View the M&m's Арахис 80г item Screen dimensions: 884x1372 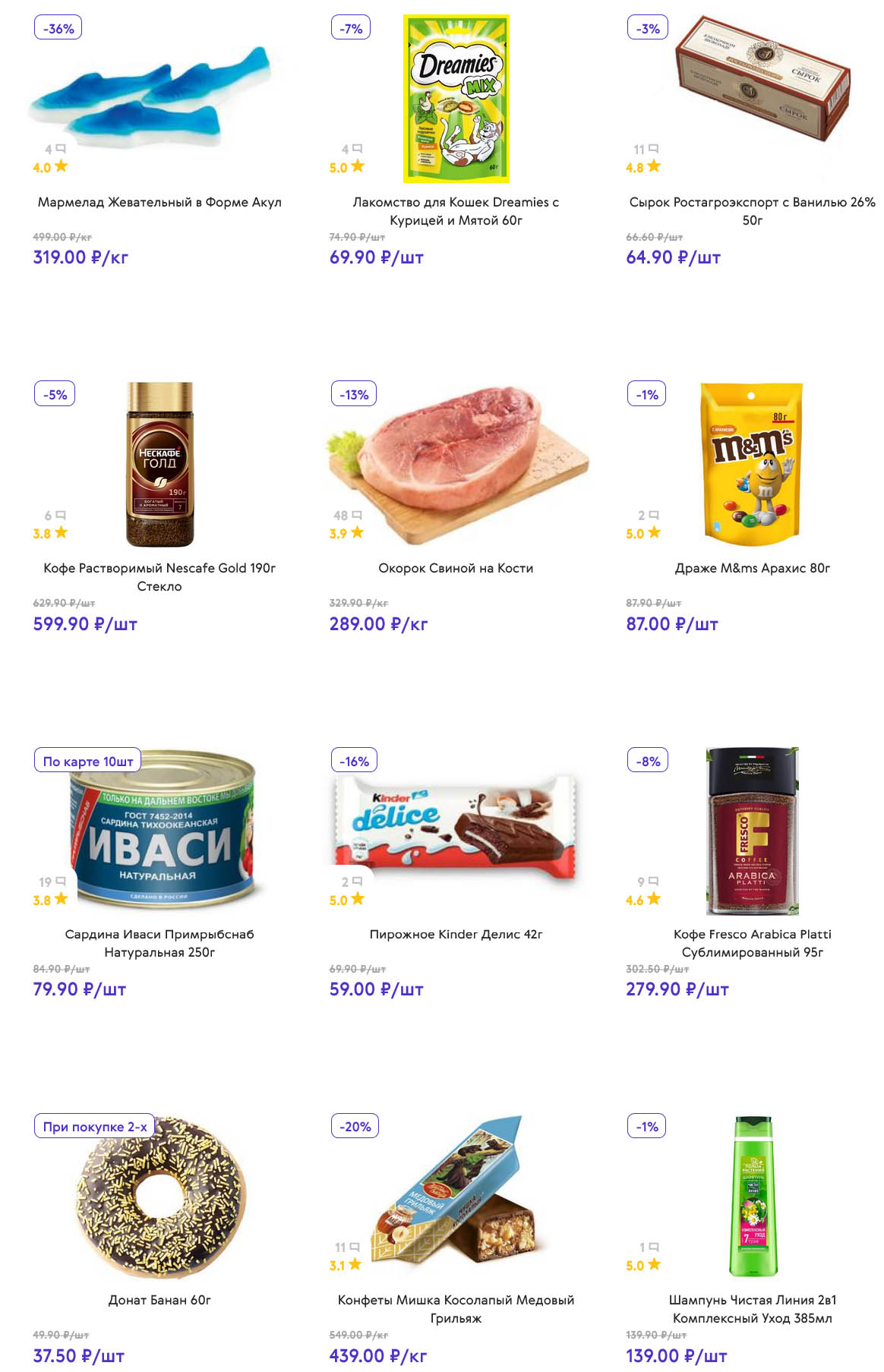(x=752, y=568)
